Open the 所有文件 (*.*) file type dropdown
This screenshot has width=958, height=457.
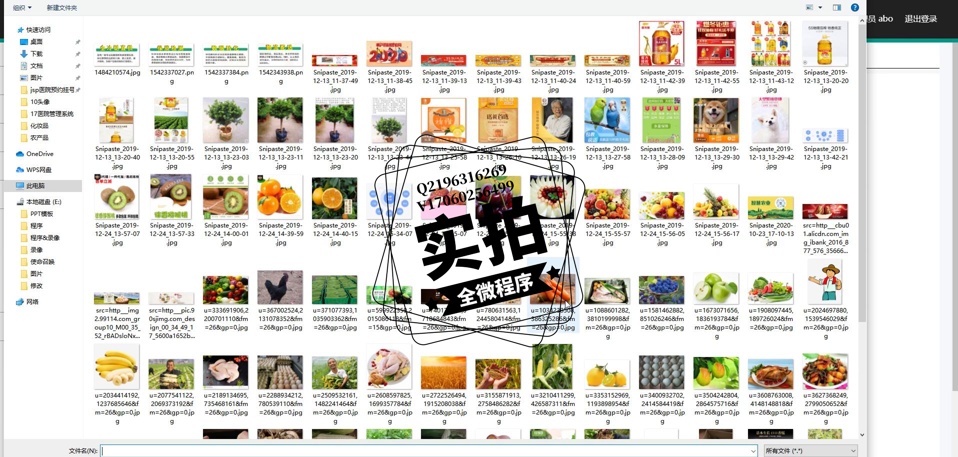(x=810, y=451)
